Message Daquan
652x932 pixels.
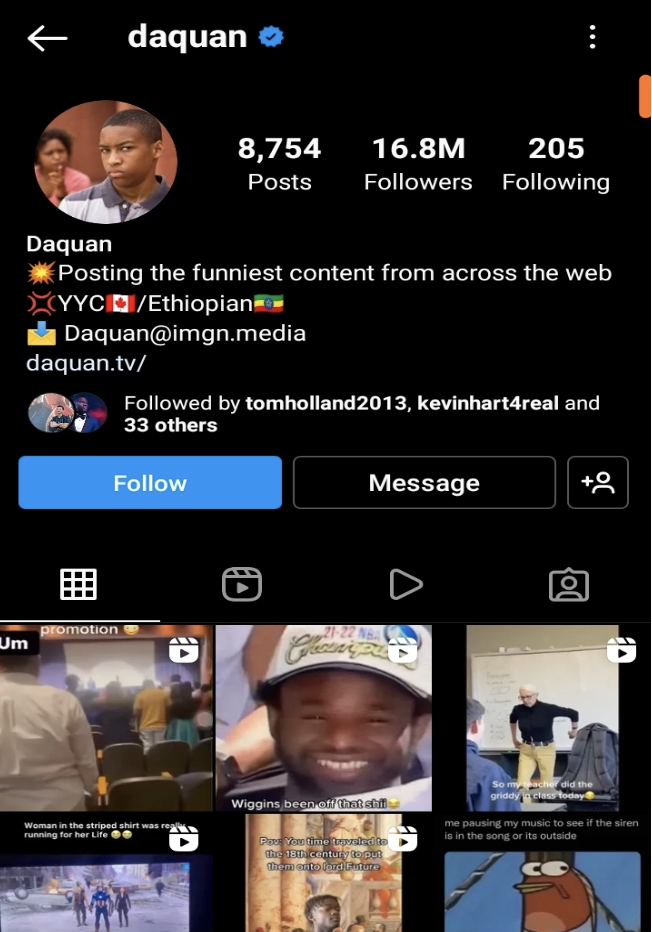tap(424, 483)
